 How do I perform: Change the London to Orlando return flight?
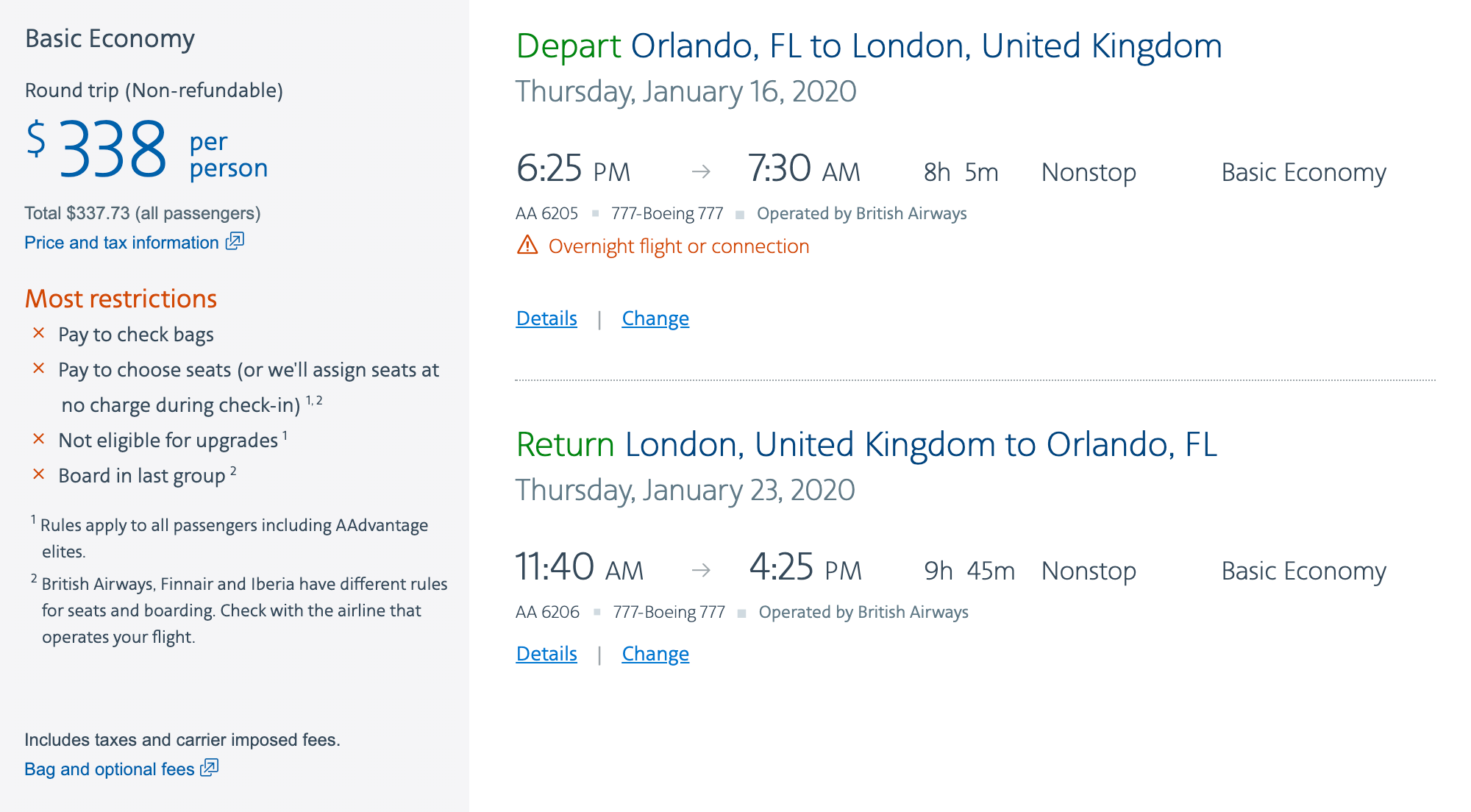click(x=655, y=654)
